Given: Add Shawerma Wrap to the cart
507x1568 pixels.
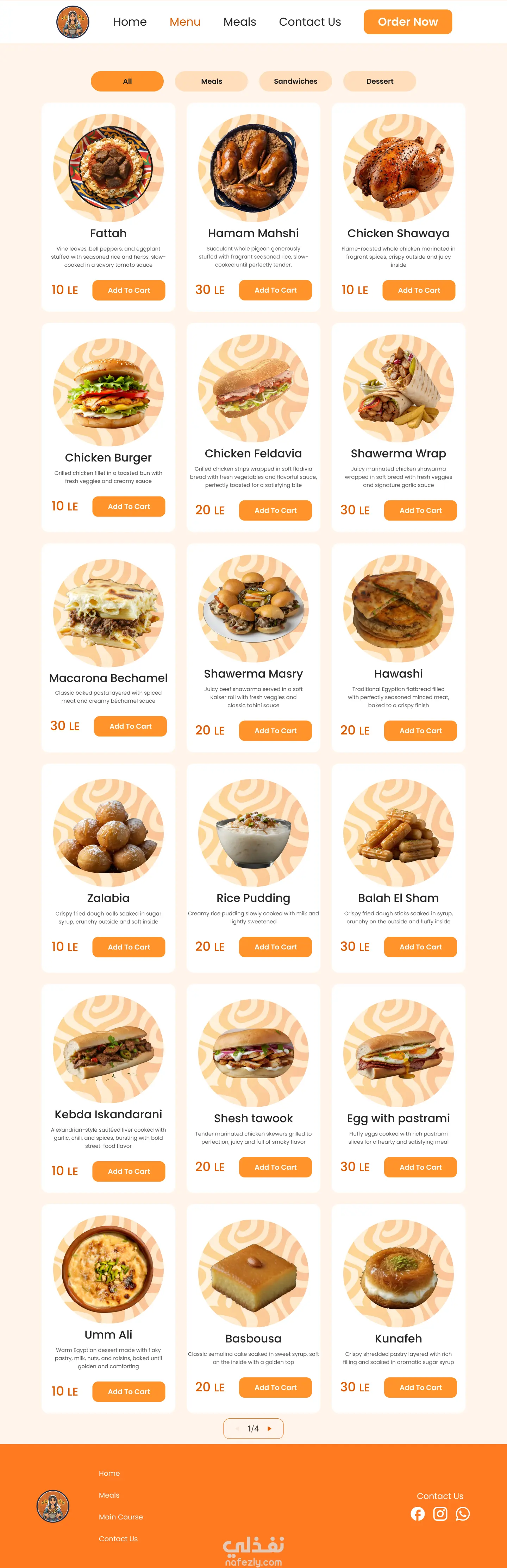Looking at the screenshot, I should pyautogui.click(x=420, y=511).
